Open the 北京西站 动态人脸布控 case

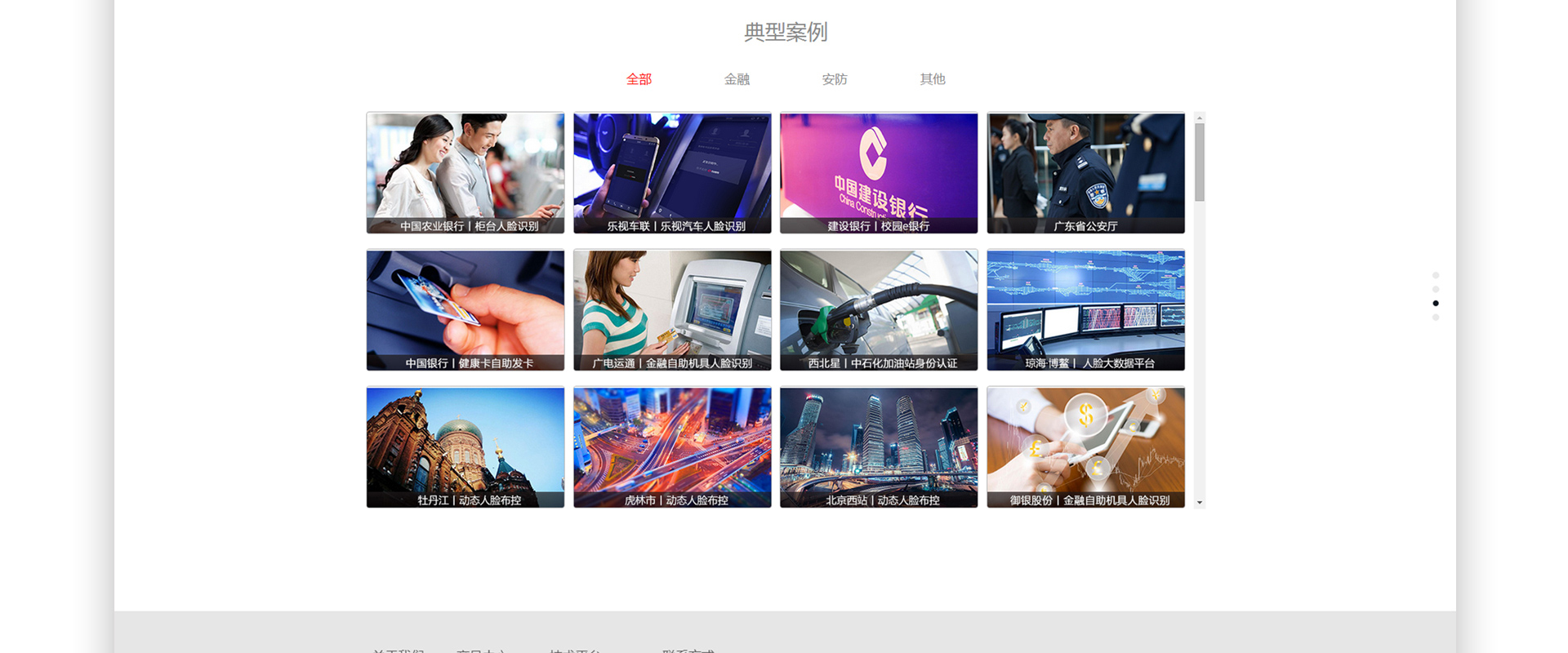click(x=879, y=447)
